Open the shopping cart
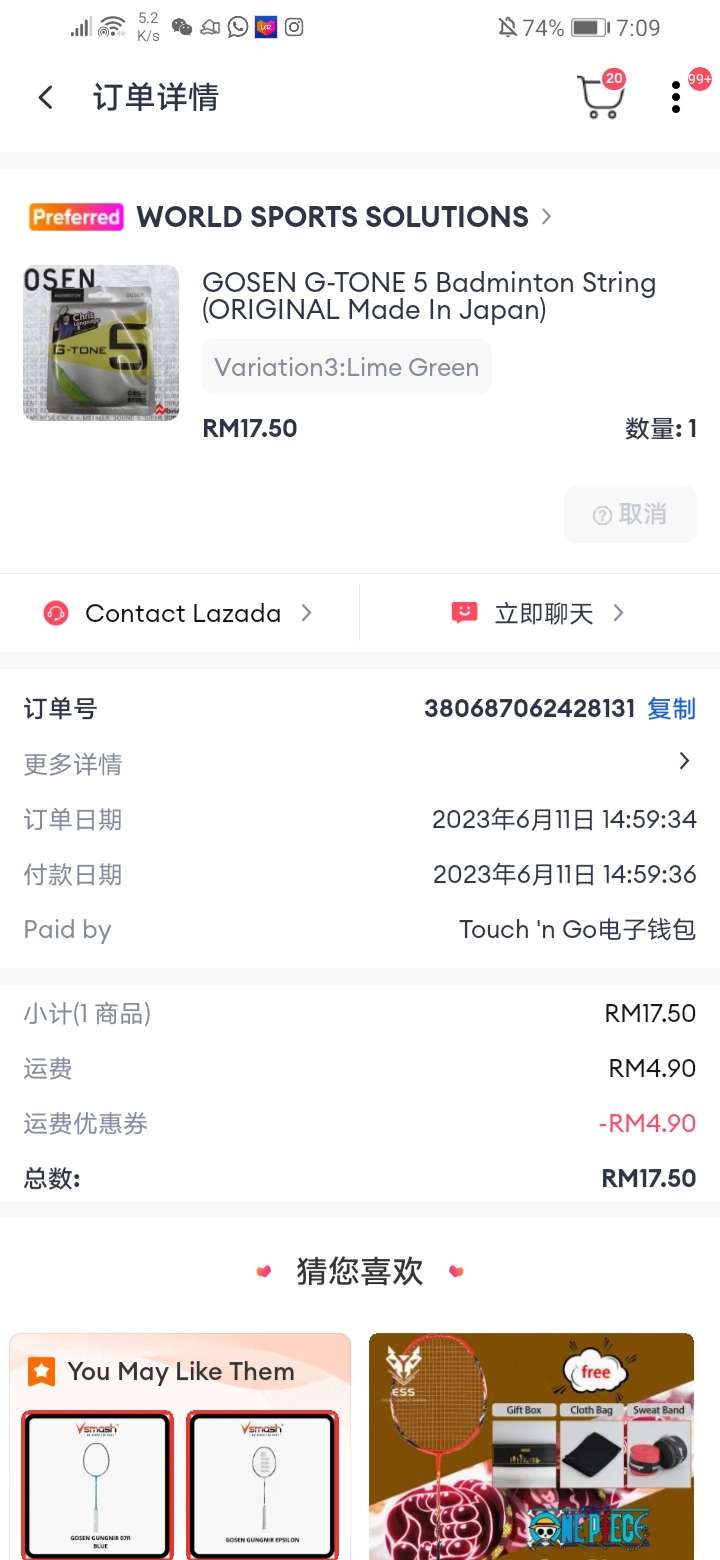 [601, 97]
